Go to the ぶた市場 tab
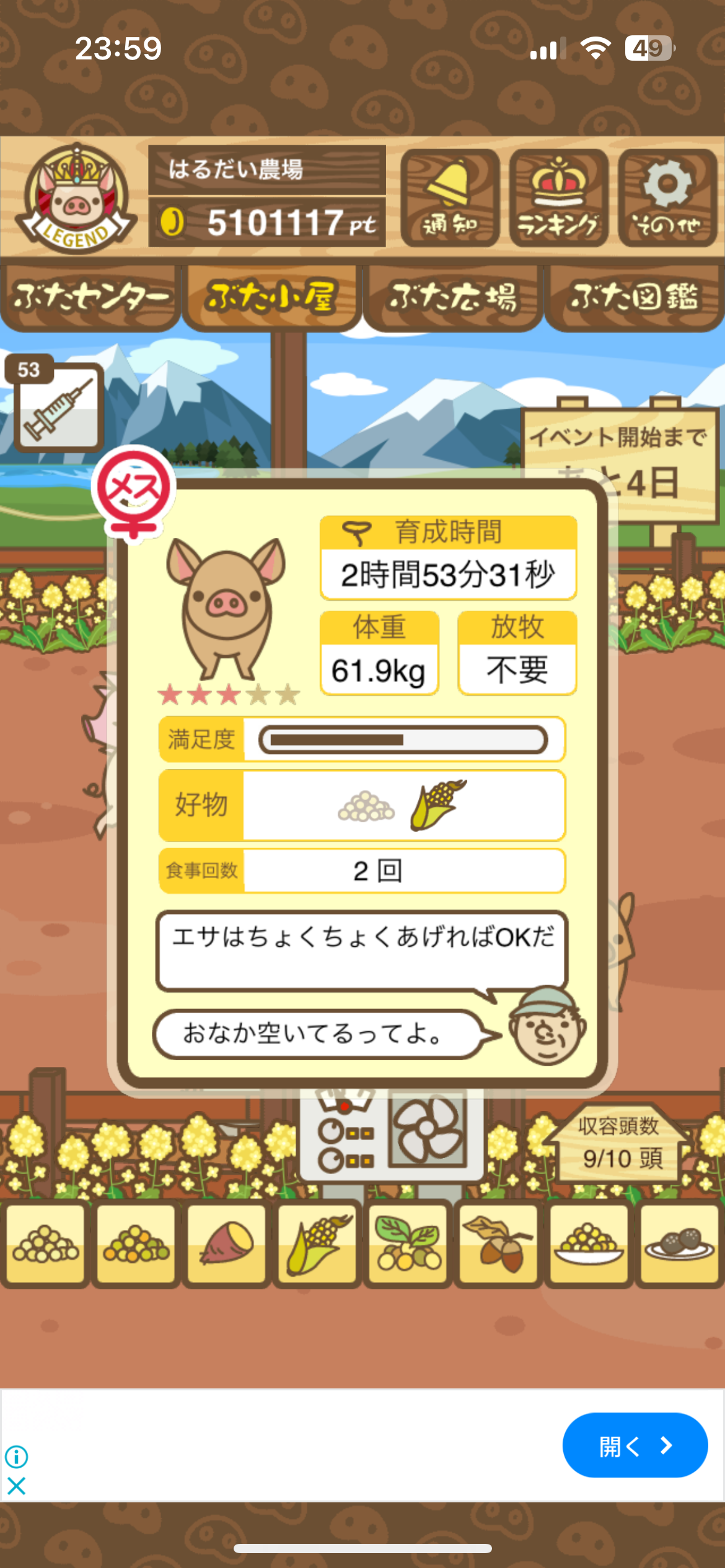 pyautogui.click(x=453, y=297)
